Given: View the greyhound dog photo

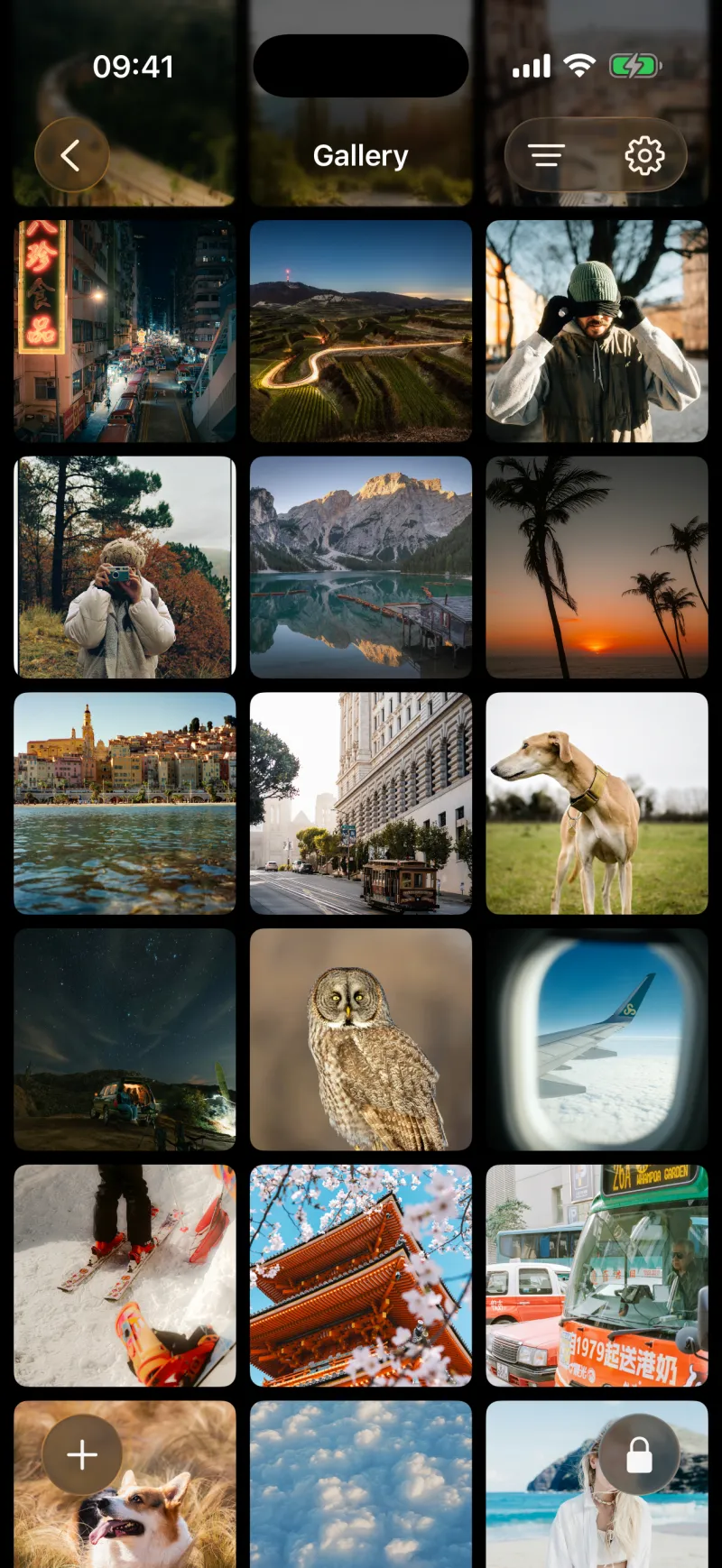Looking at the screenshot, I should [x=597, y=803].
